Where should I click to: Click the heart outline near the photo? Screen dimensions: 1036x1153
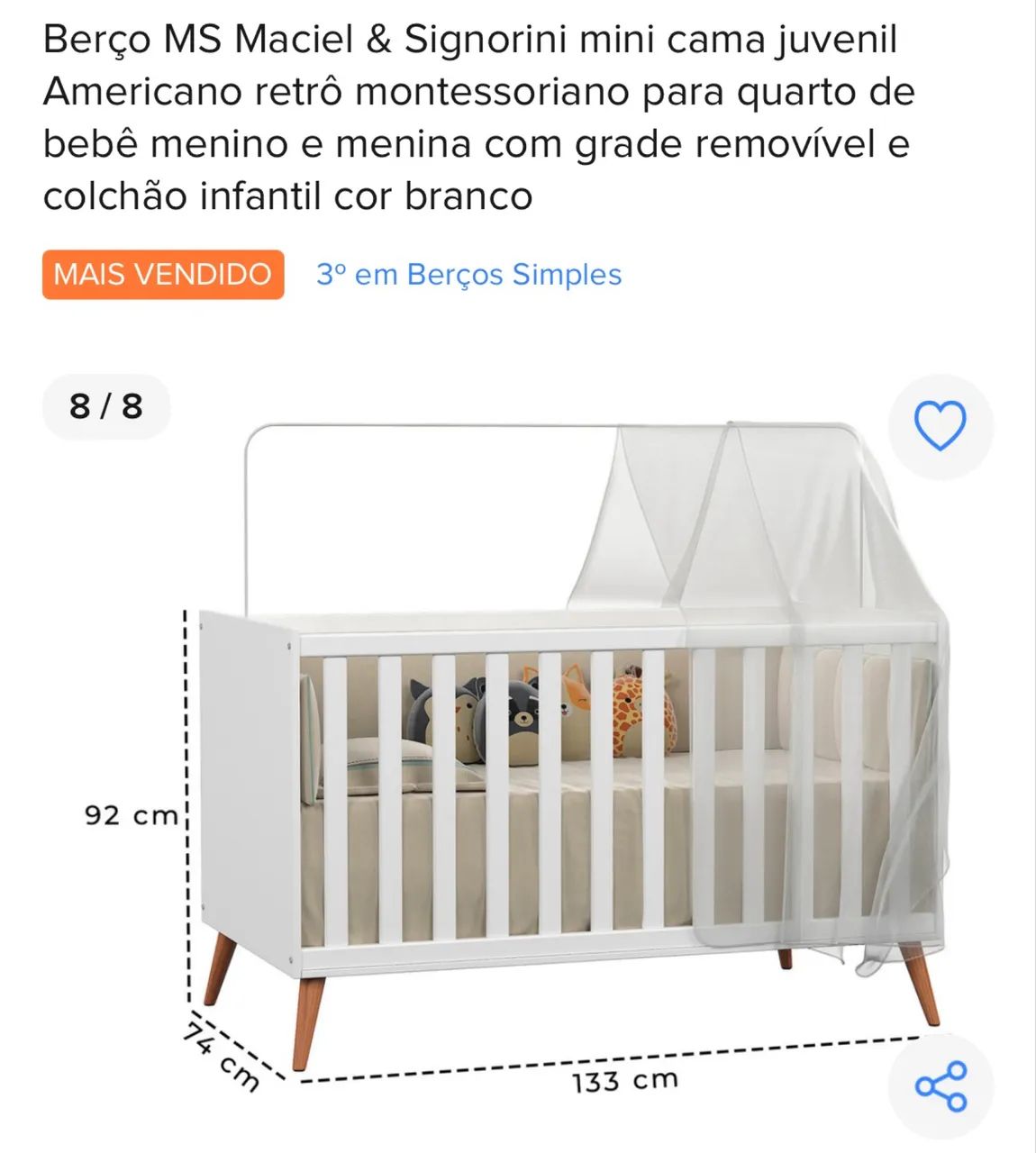coord(939,426)
